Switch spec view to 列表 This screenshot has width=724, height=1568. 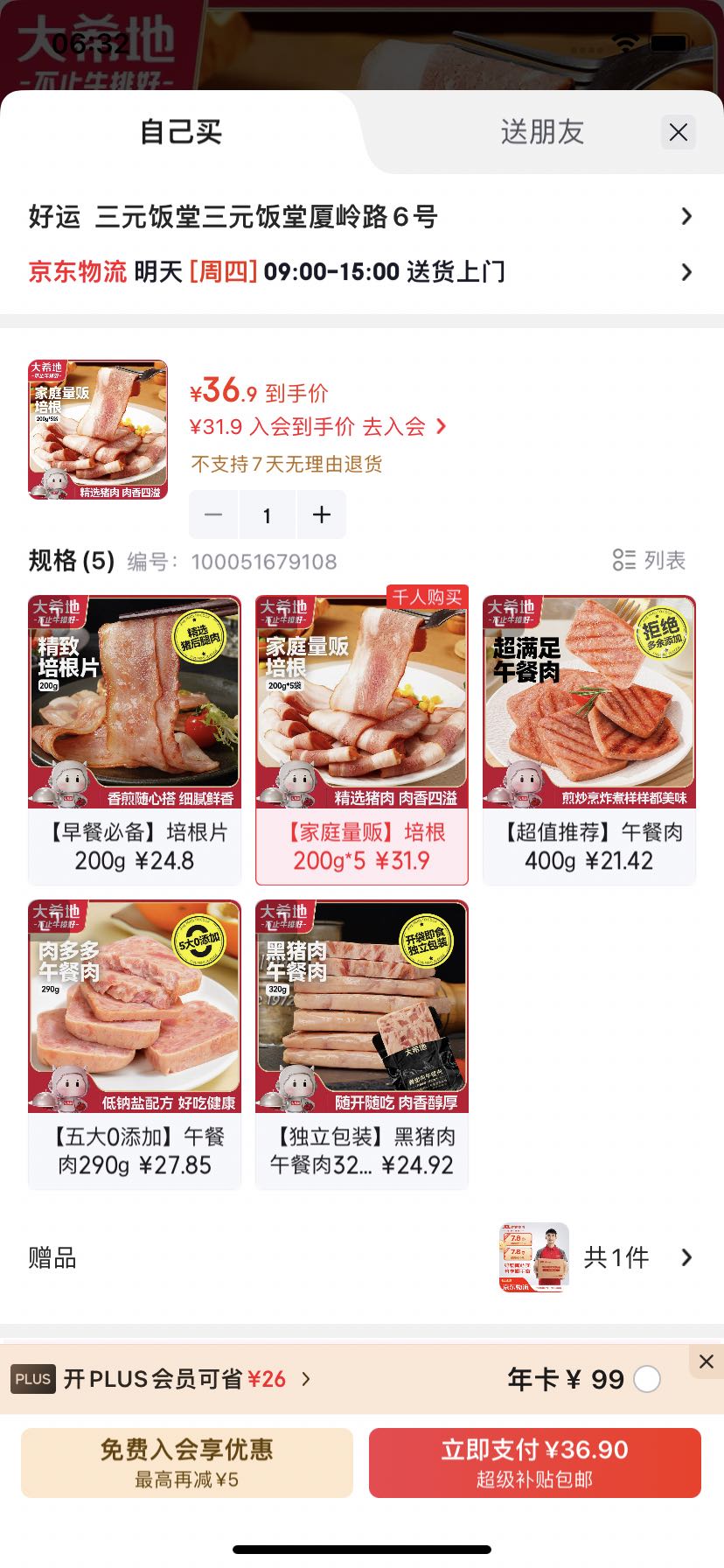click(x=649, y=560)
